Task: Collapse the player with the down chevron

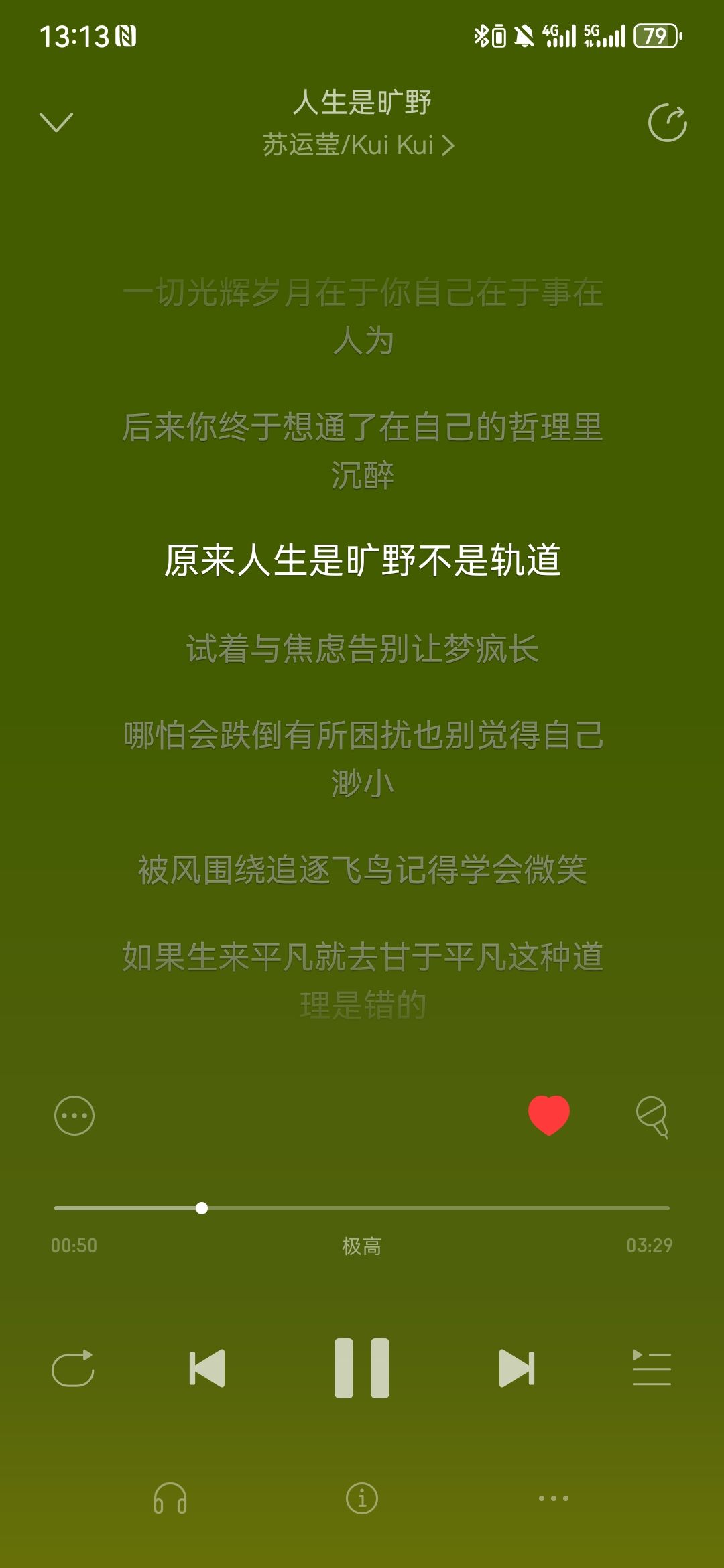Action: [x=56, y=123]
